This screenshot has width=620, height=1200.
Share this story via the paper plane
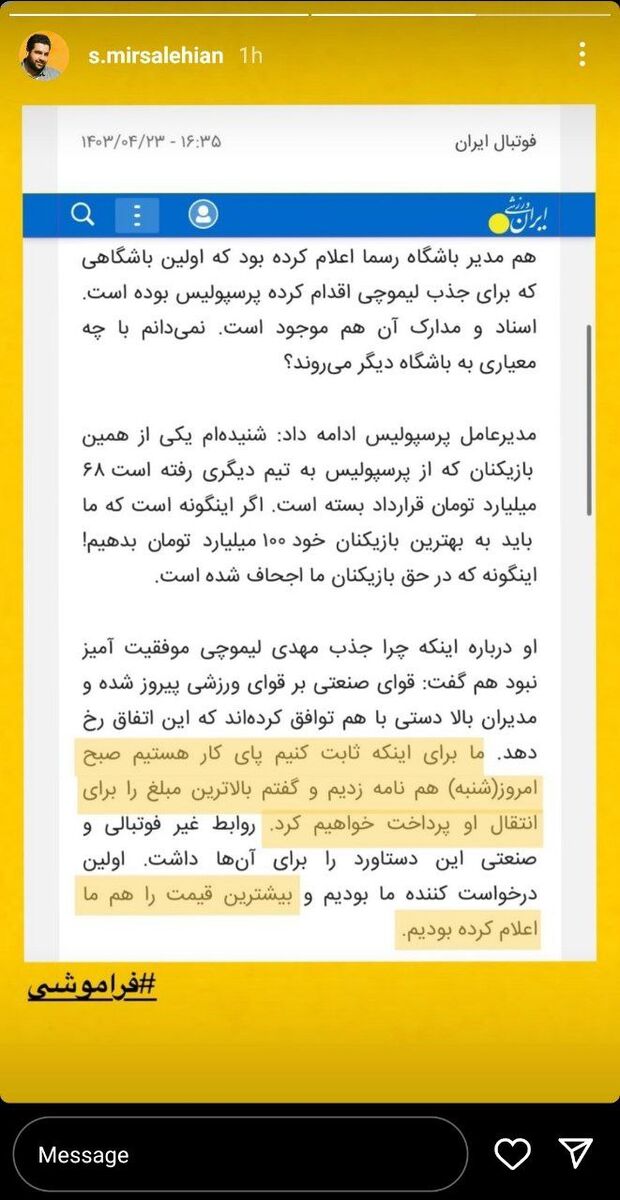coord(576,1153)
